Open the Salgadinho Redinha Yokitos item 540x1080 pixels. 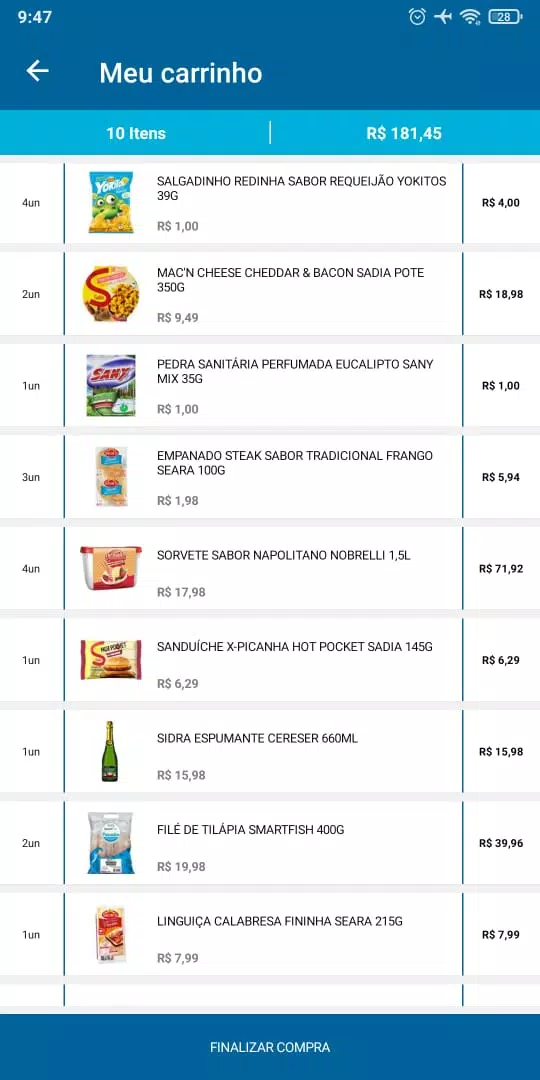pos(270,203)
